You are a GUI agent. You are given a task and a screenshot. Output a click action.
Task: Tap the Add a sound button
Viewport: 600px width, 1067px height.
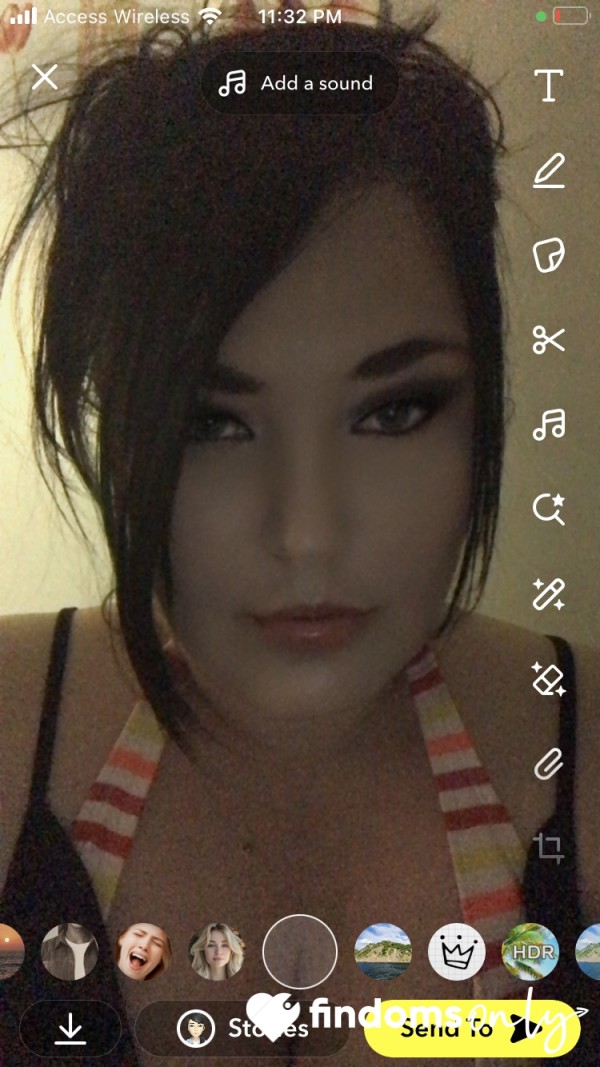(299, 83)
